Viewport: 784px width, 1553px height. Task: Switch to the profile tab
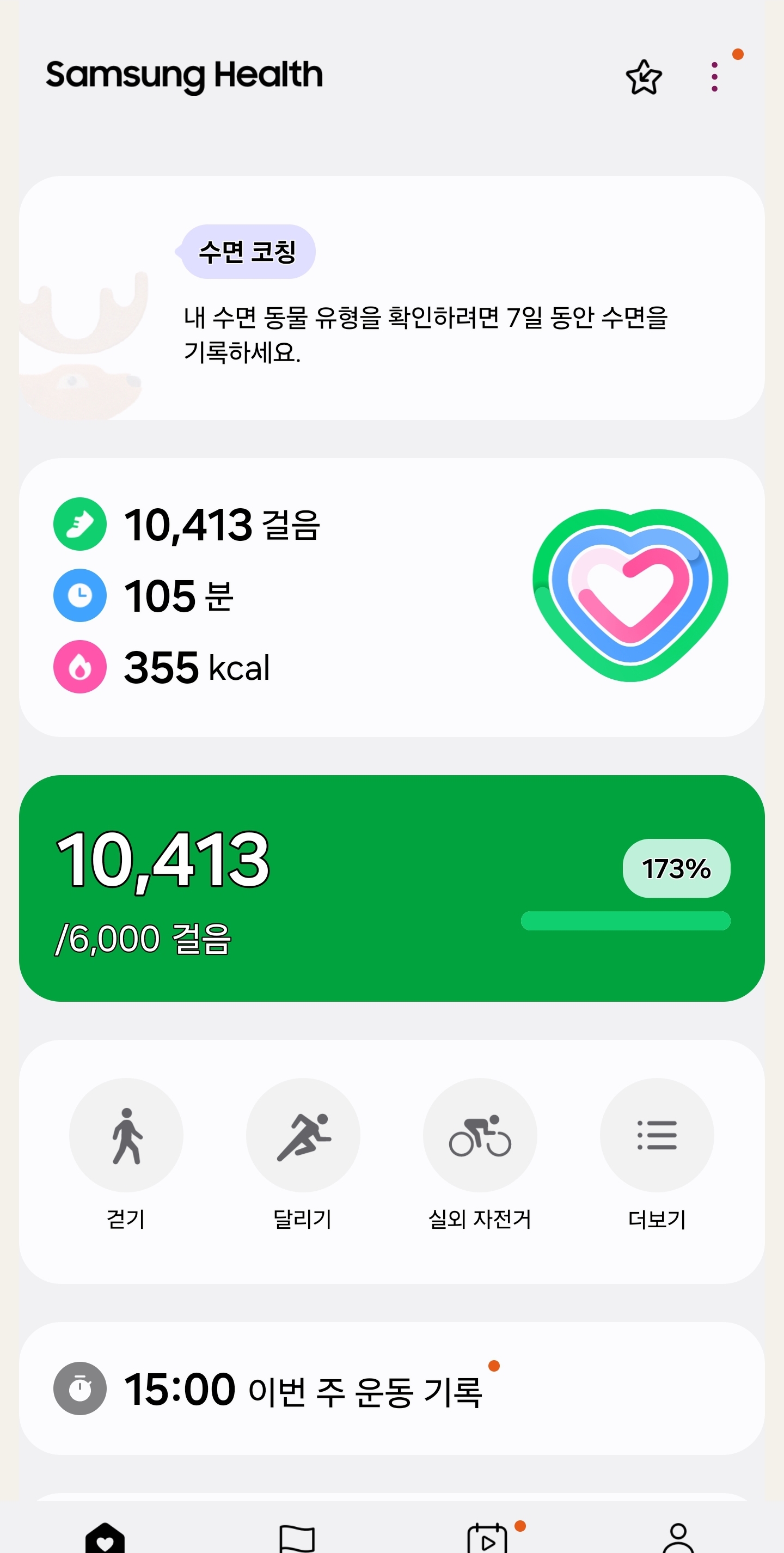tap(678, 1537)
